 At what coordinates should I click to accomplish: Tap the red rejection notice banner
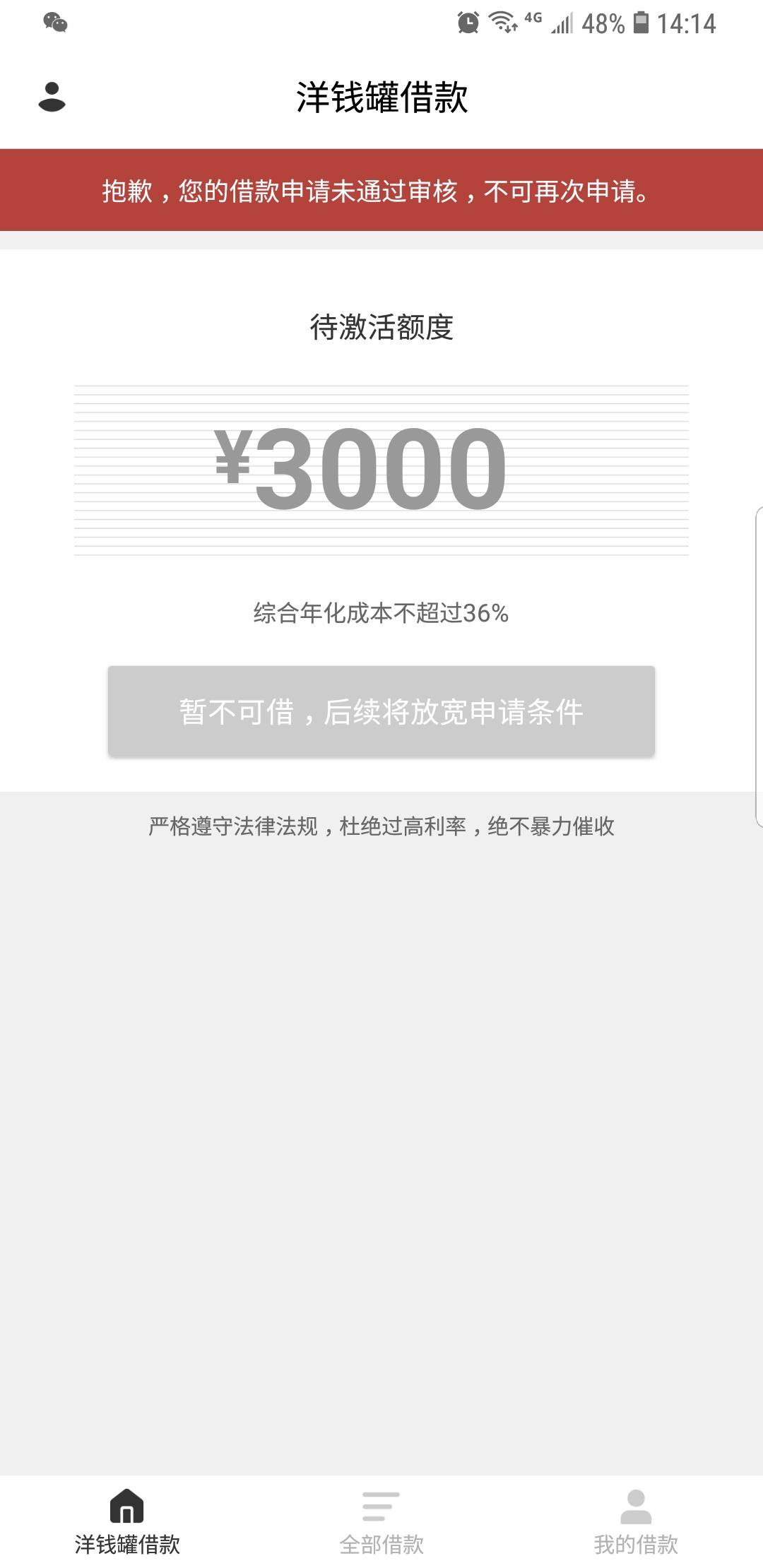click(x=381, y=191)
